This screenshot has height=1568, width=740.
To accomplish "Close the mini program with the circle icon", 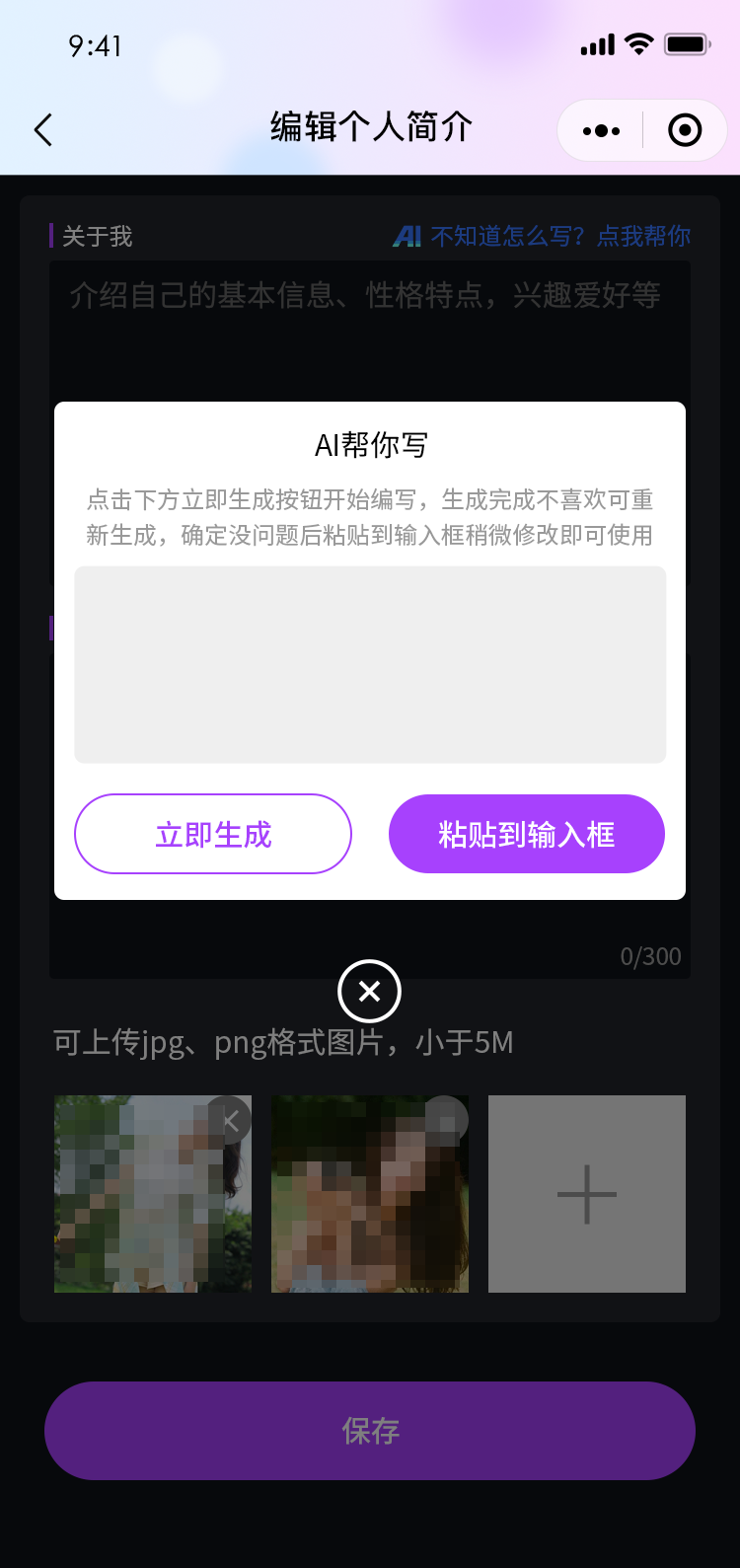I will click(x=685, y=130).
